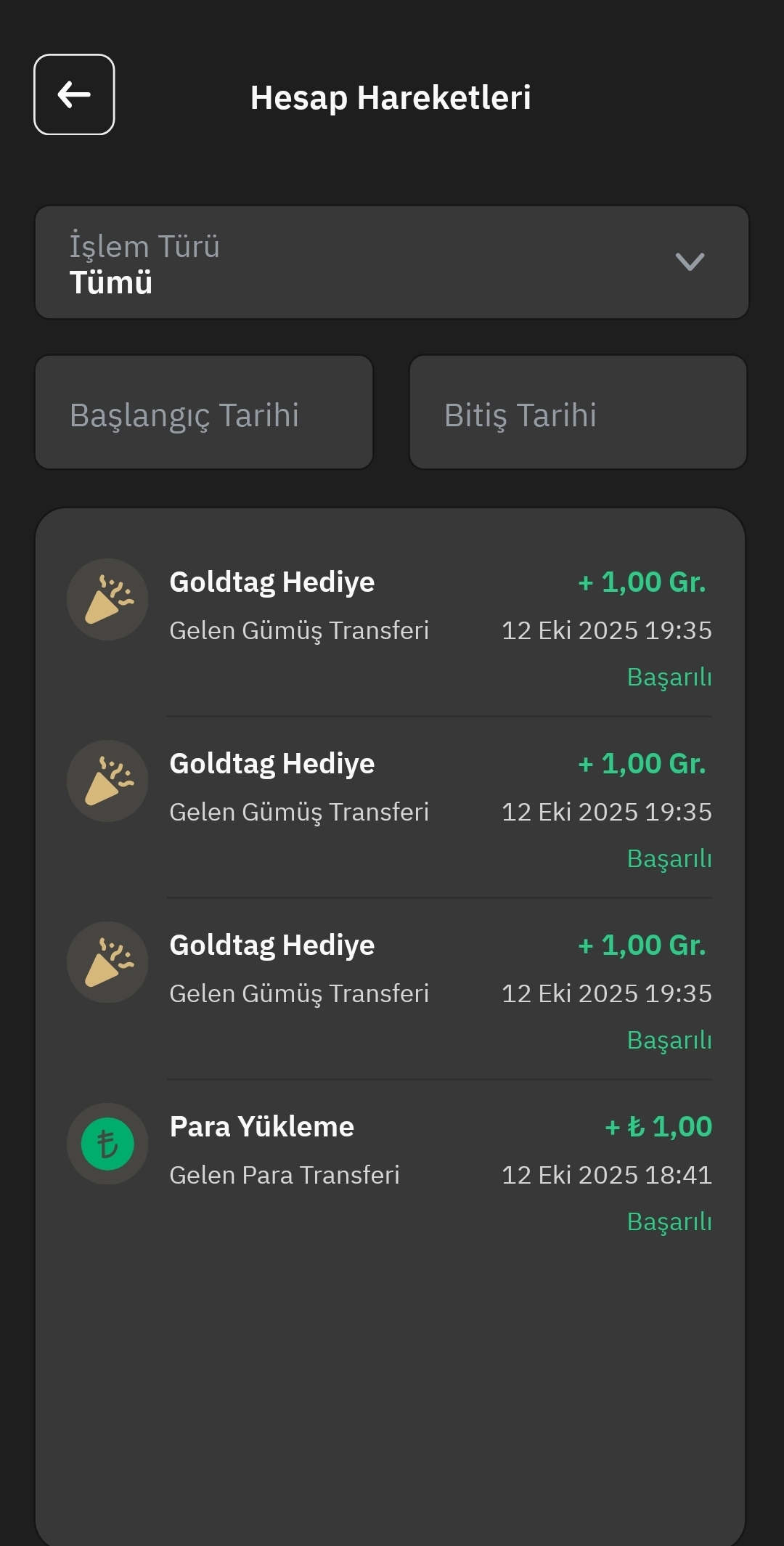Go back using the arrow button
Viewport: 784px width, 1546px height.
74,94
